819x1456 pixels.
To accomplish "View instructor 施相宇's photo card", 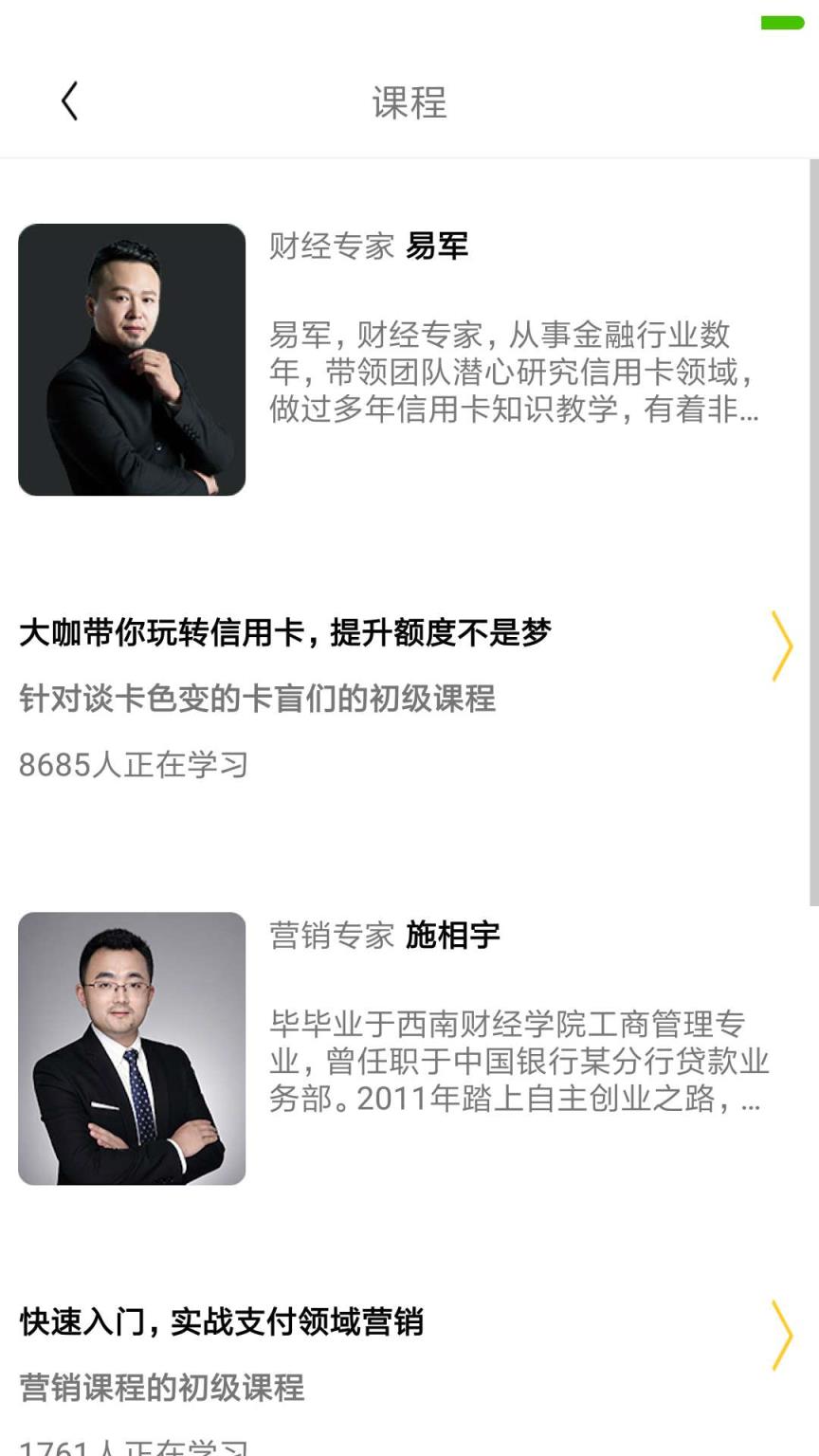I will [132, 1048].
